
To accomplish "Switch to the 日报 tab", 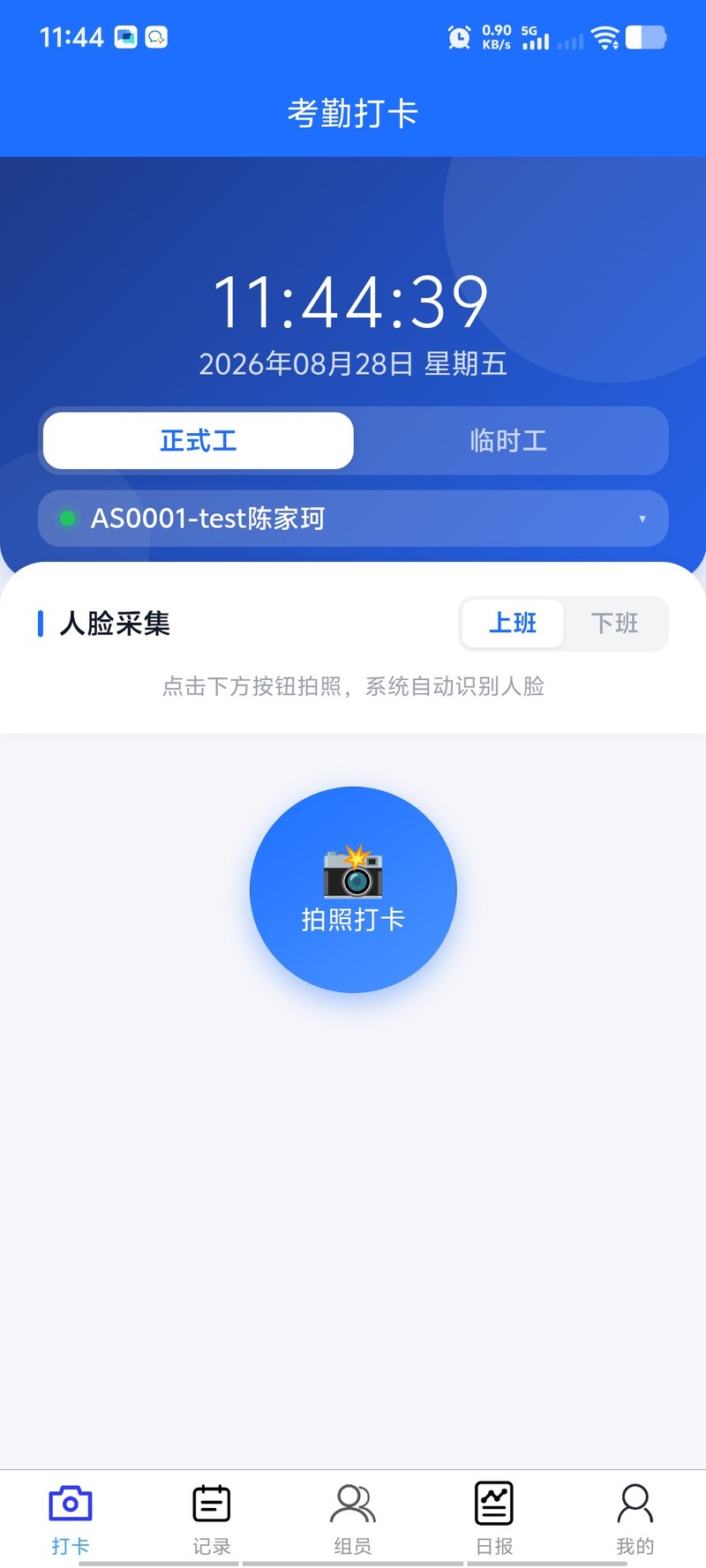I will (x=494, y=1519).
